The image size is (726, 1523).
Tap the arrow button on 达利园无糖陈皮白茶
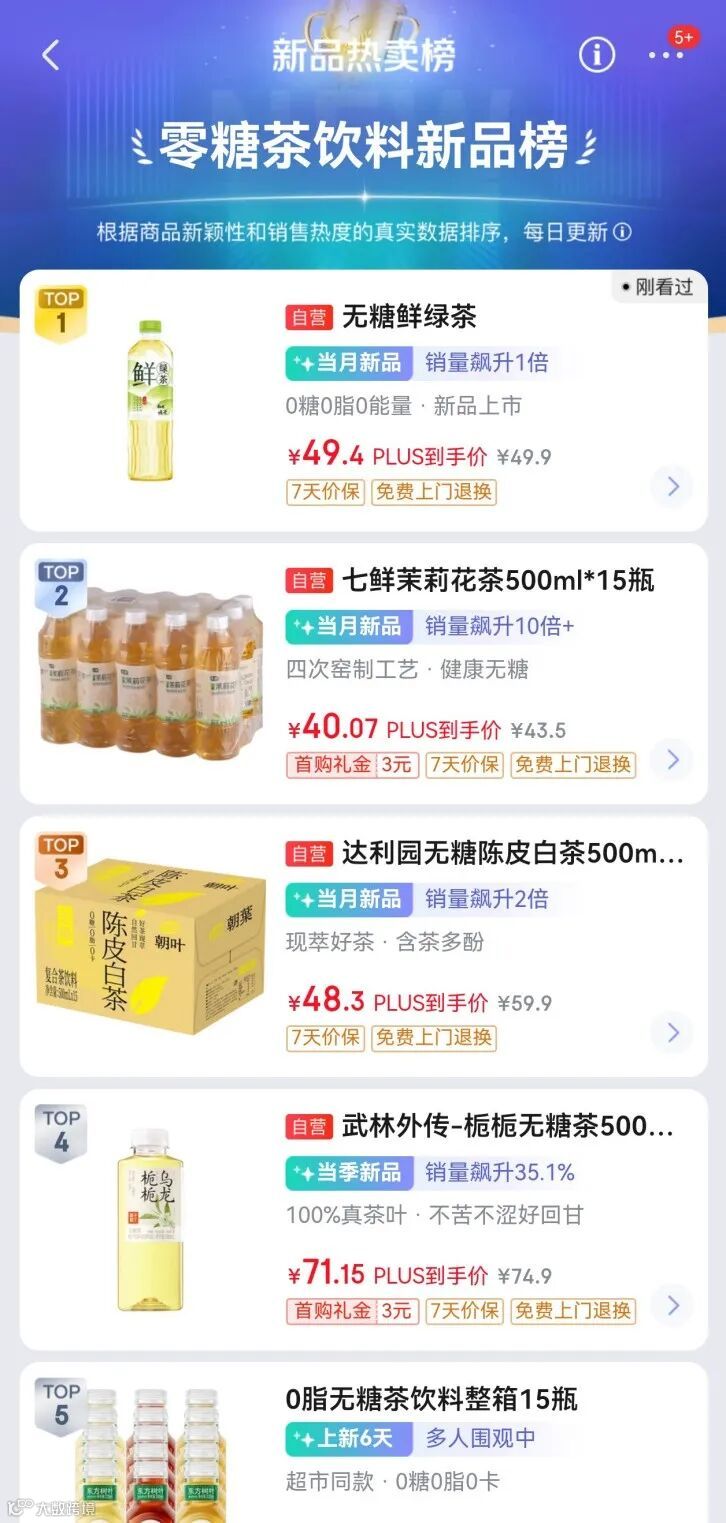click(673, 1033)
